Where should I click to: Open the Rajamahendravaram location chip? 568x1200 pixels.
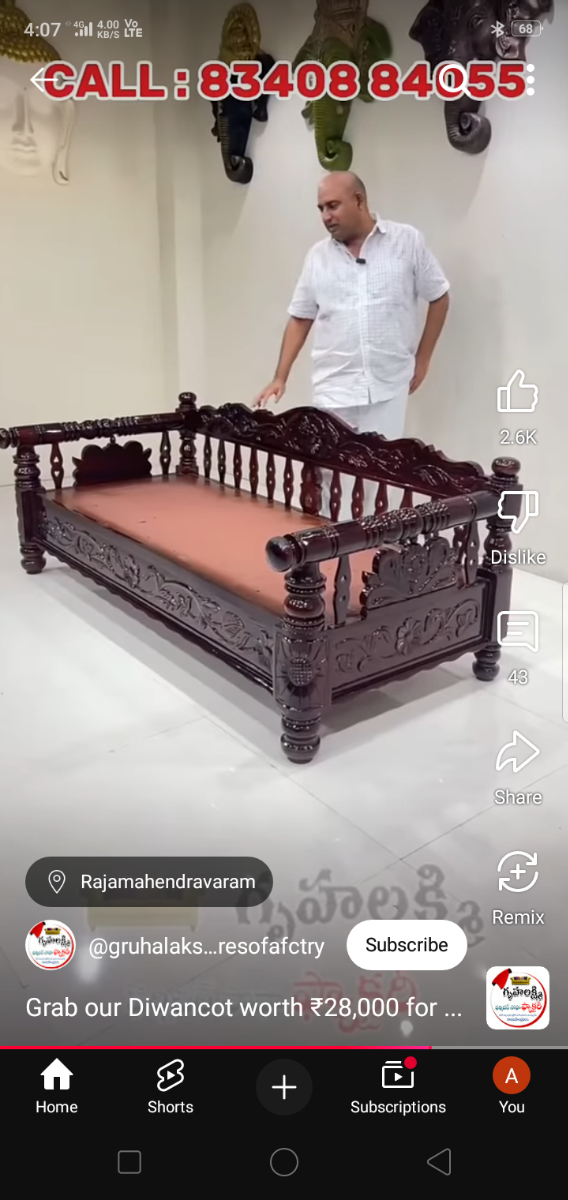pyautogui.click(x=149, y=882)
